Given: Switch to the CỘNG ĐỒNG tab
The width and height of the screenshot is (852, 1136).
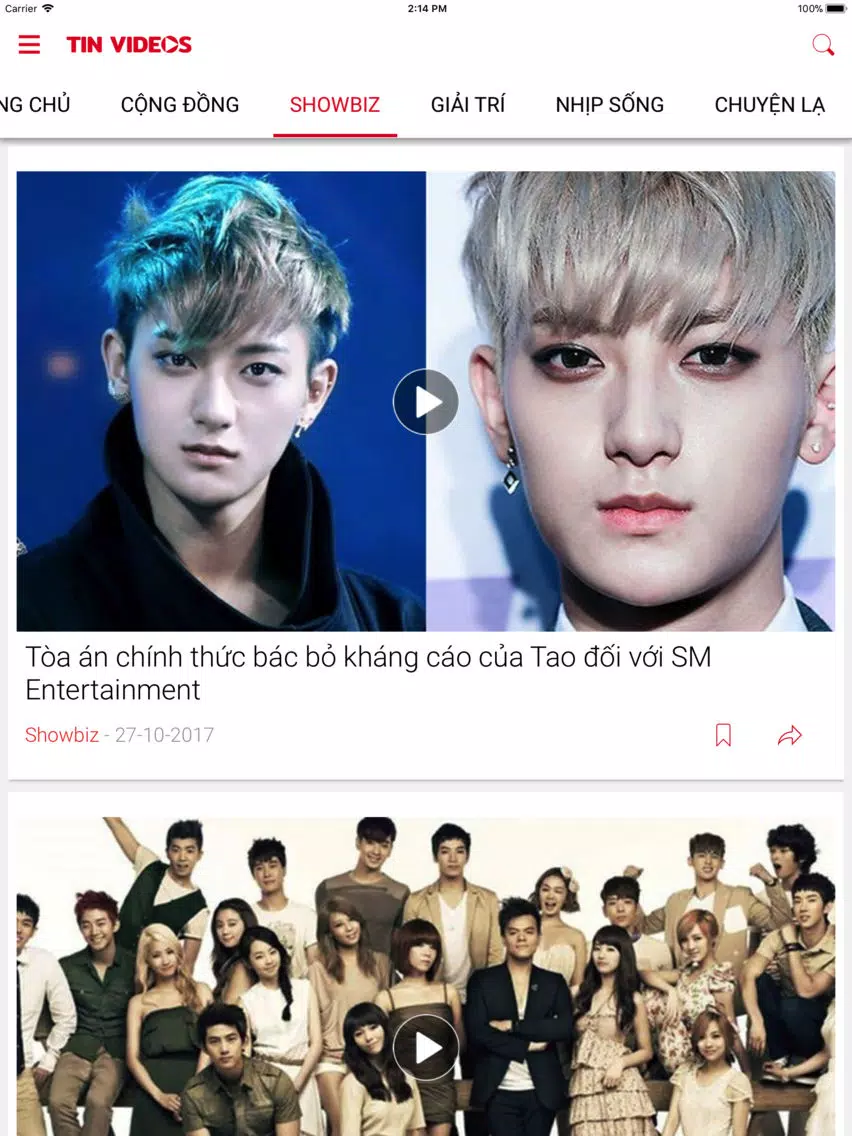Looking at the screenshot, I should (x=180, y=104).
